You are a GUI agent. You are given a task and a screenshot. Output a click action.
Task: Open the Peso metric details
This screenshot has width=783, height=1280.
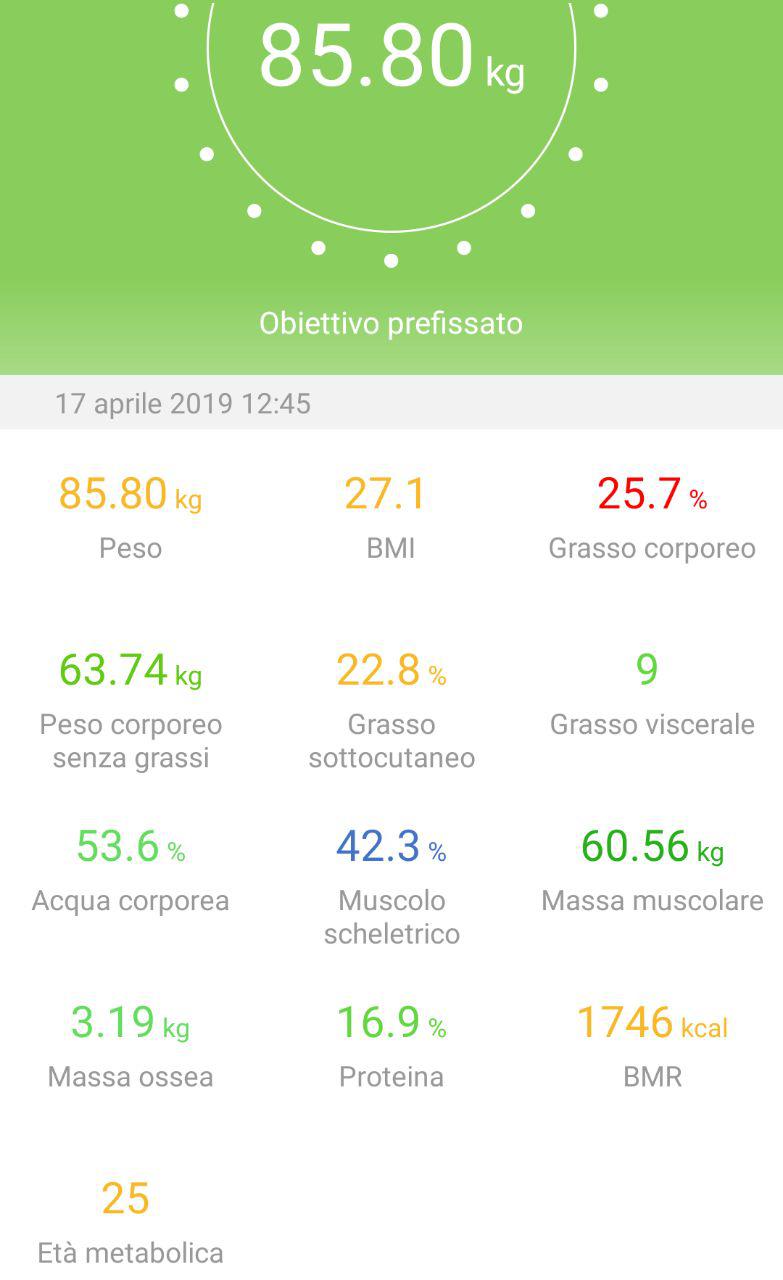click(130, 517)
